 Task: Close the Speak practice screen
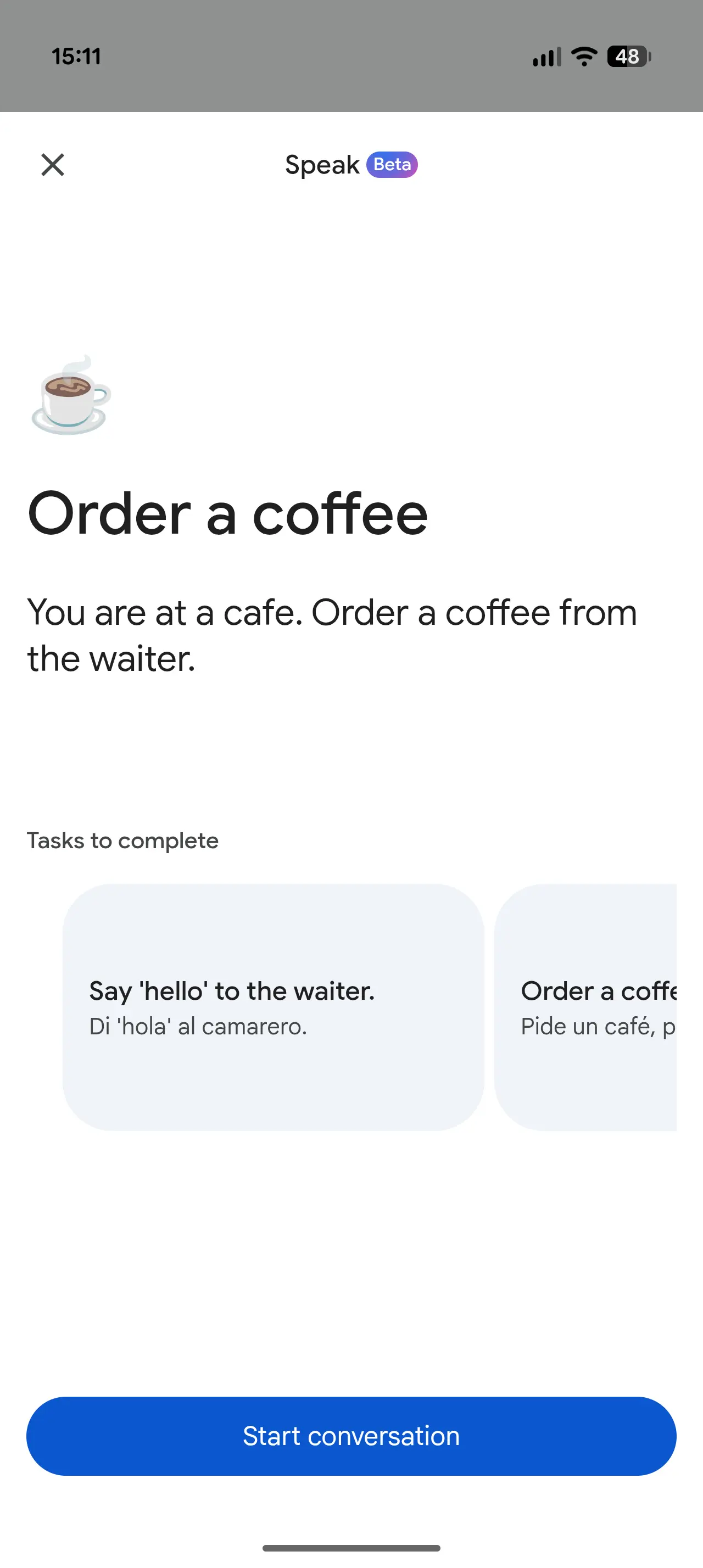click(53, 164)
